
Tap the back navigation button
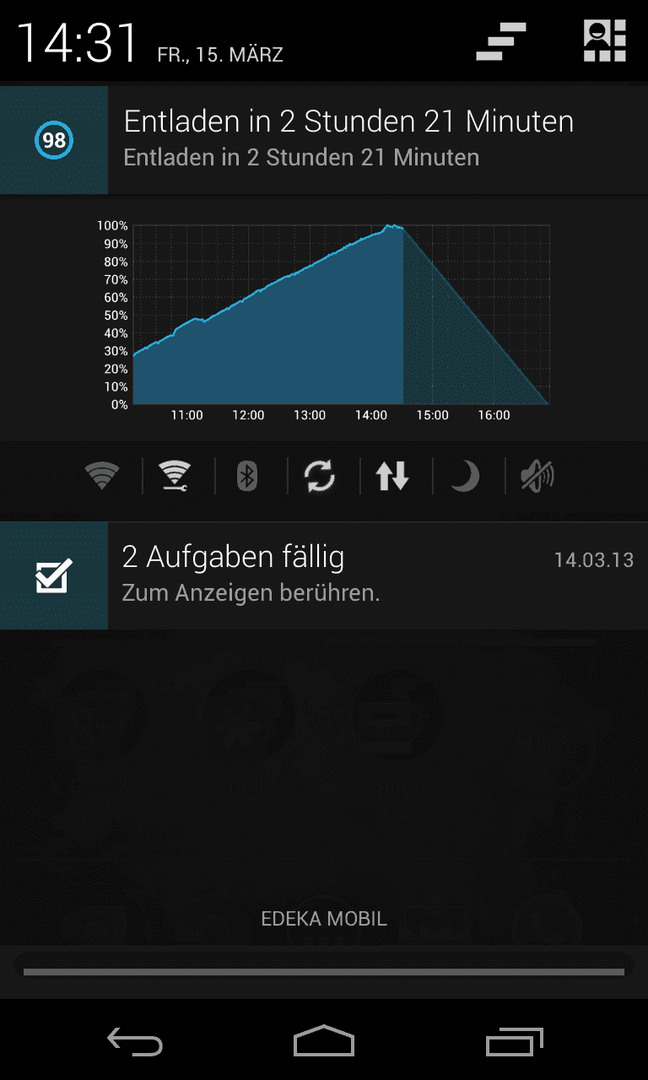point(135,1041)
